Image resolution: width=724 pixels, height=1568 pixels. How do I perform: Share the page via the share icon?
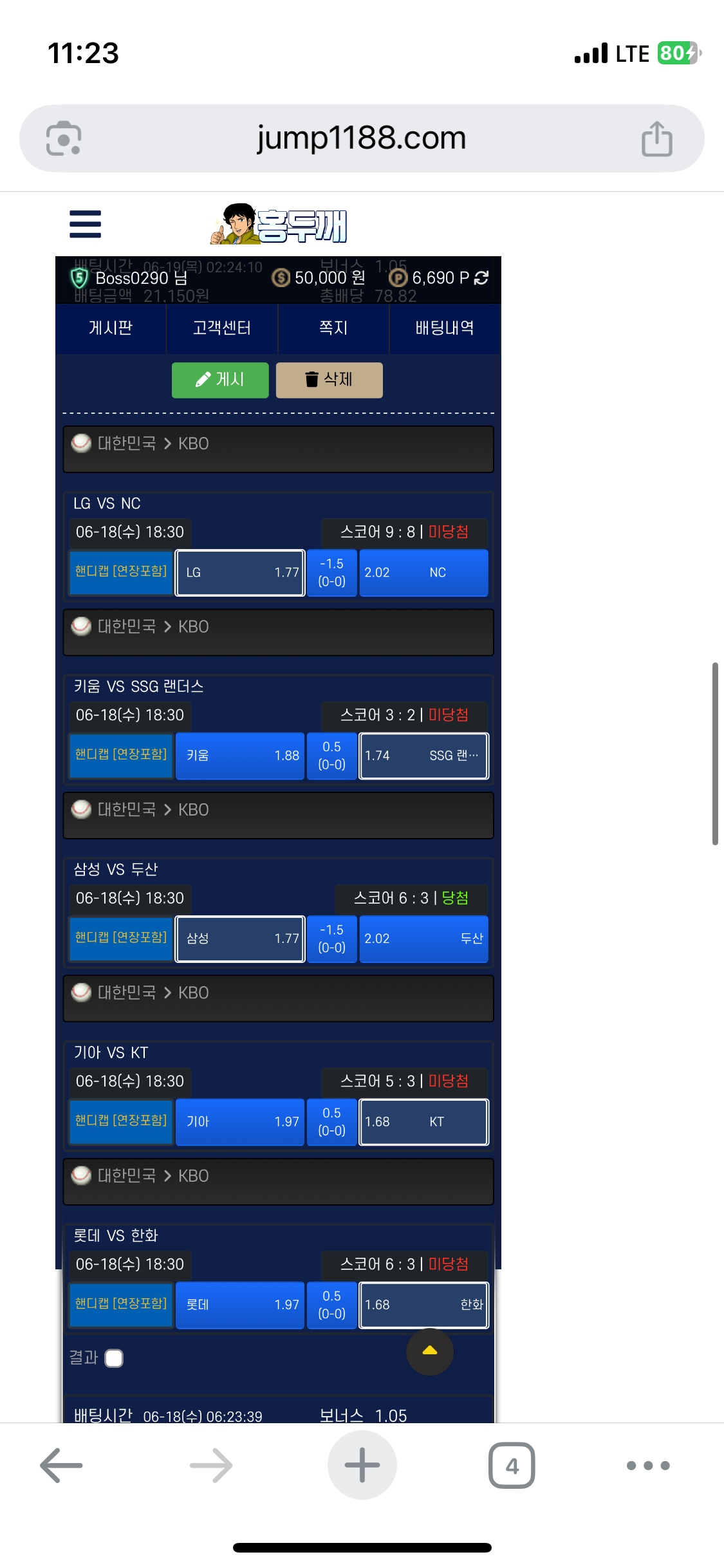pos(656,138)
